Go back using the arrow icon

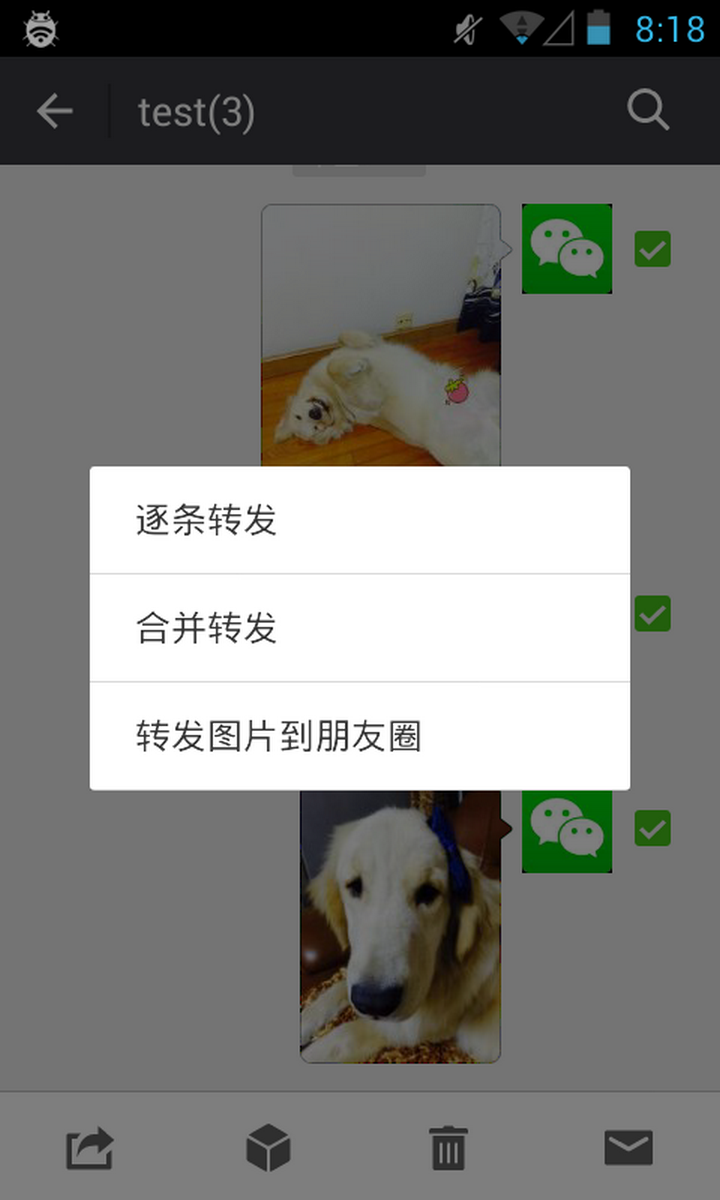coord(55,111)
